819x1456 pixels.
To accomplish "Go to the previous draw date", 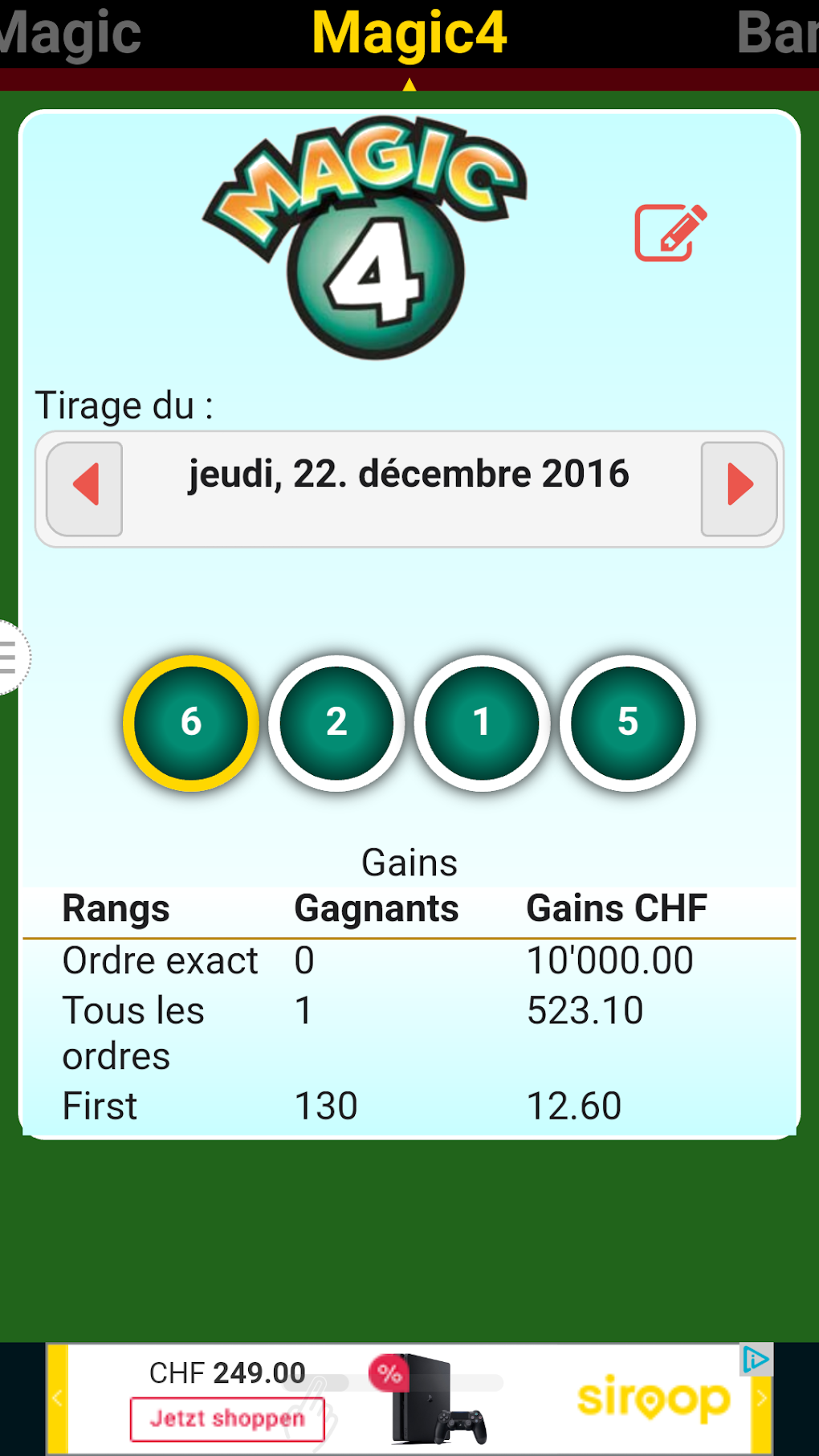I will click(x=85, y=487).
